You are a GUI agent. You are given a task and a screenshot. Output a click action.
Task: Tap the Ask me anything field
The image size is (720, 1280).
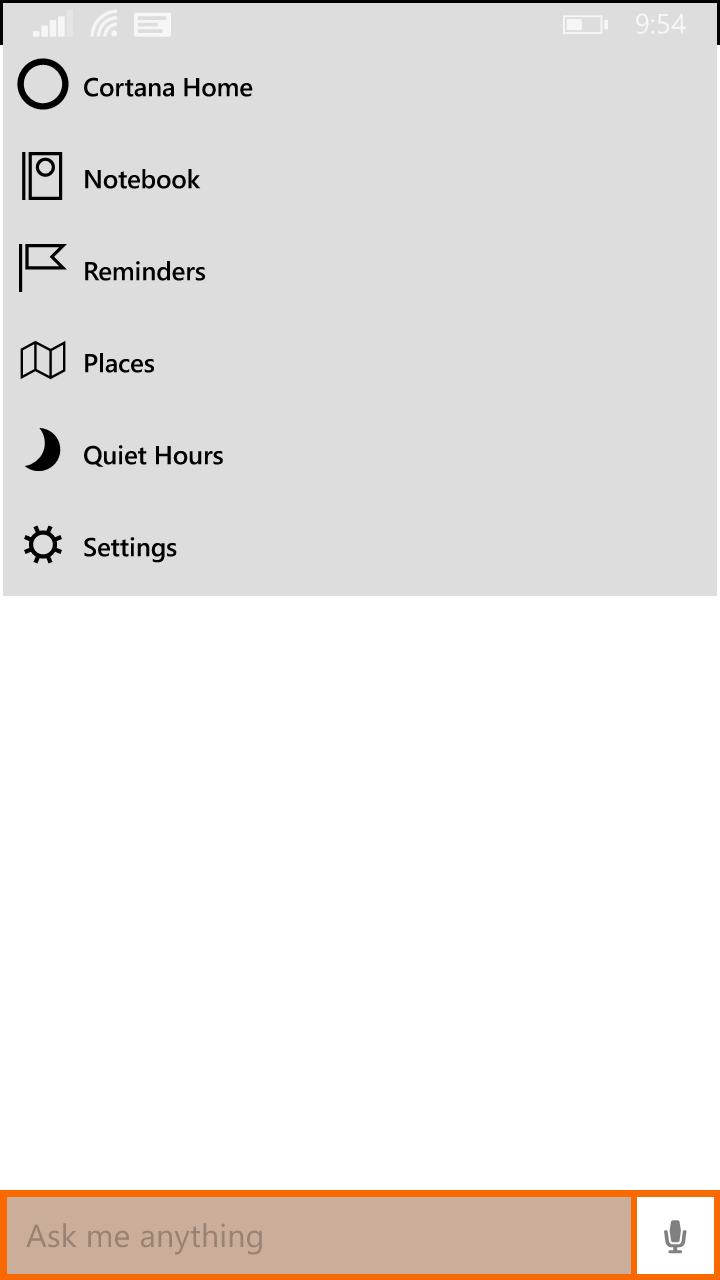click(x=319, y=1236)
